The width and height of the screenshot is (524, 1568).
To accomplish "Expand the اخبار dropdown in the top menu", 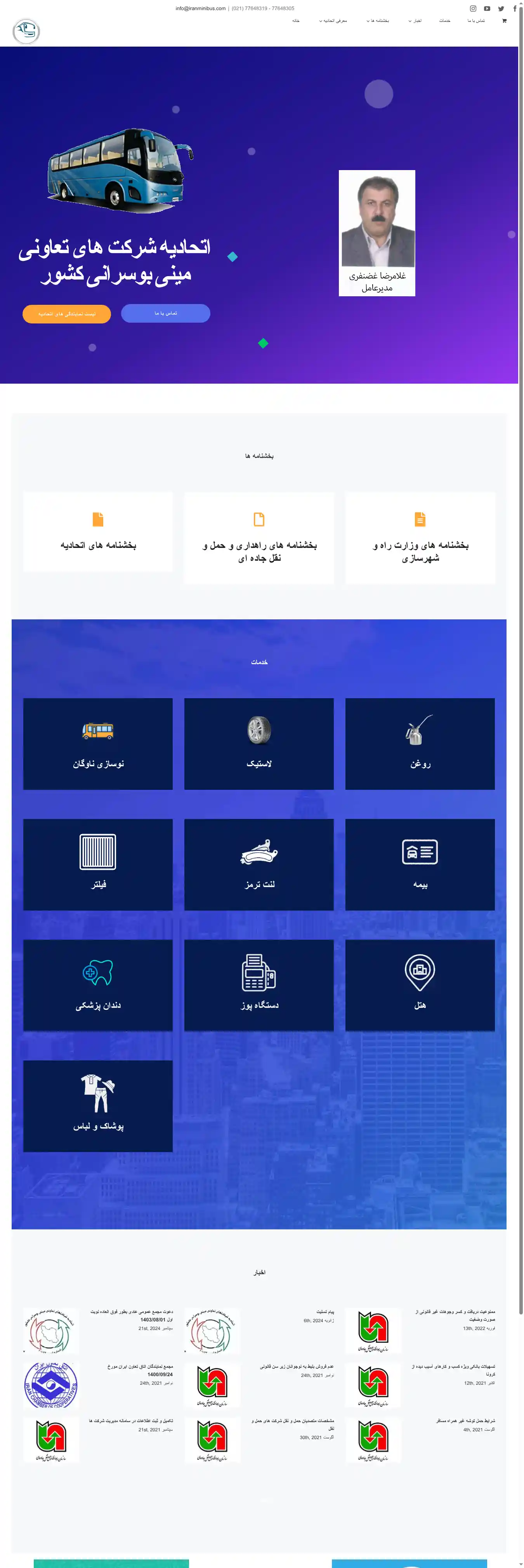I will pos(415,21).
